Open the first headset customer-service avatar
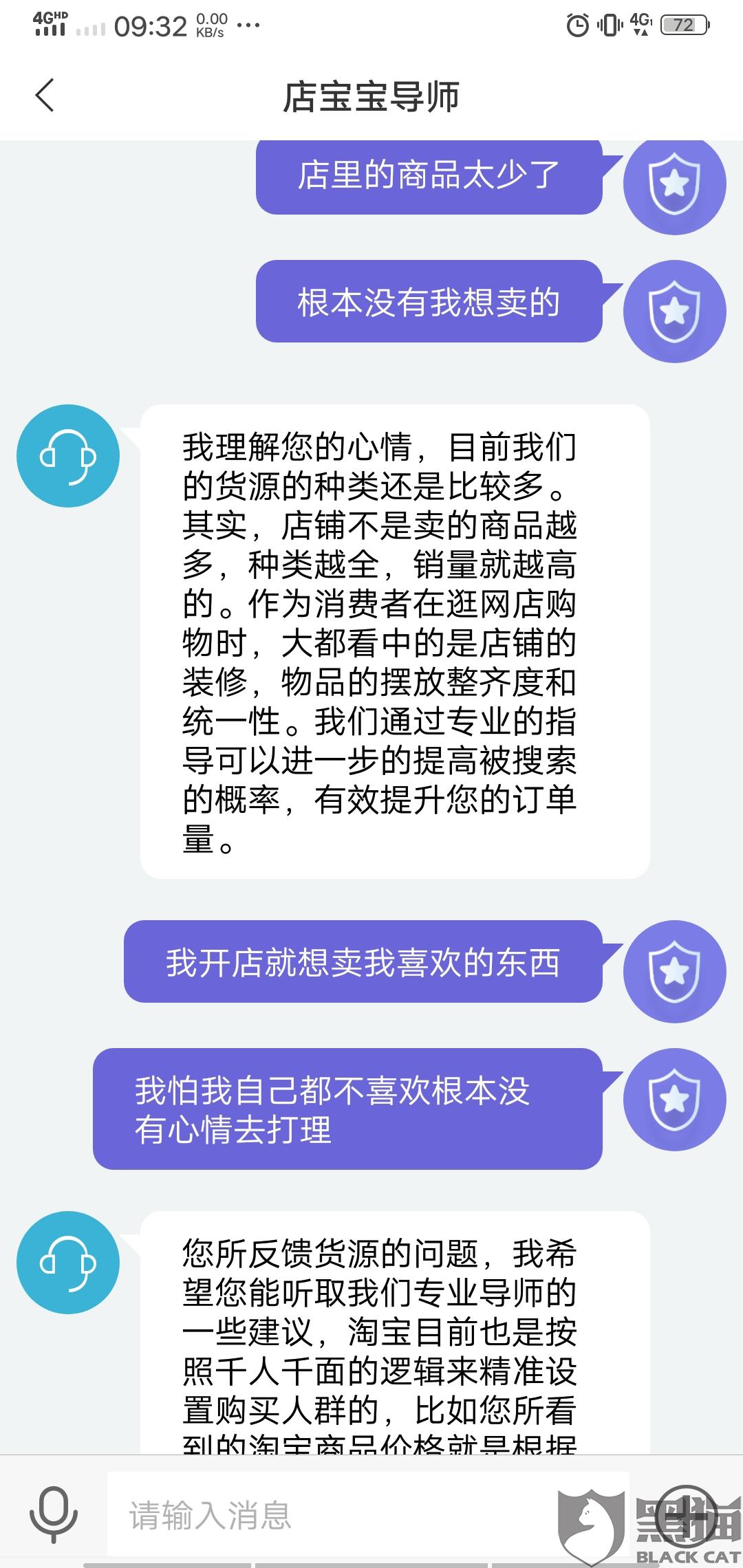The image size is (743, 1568). [x=69, y=456]
